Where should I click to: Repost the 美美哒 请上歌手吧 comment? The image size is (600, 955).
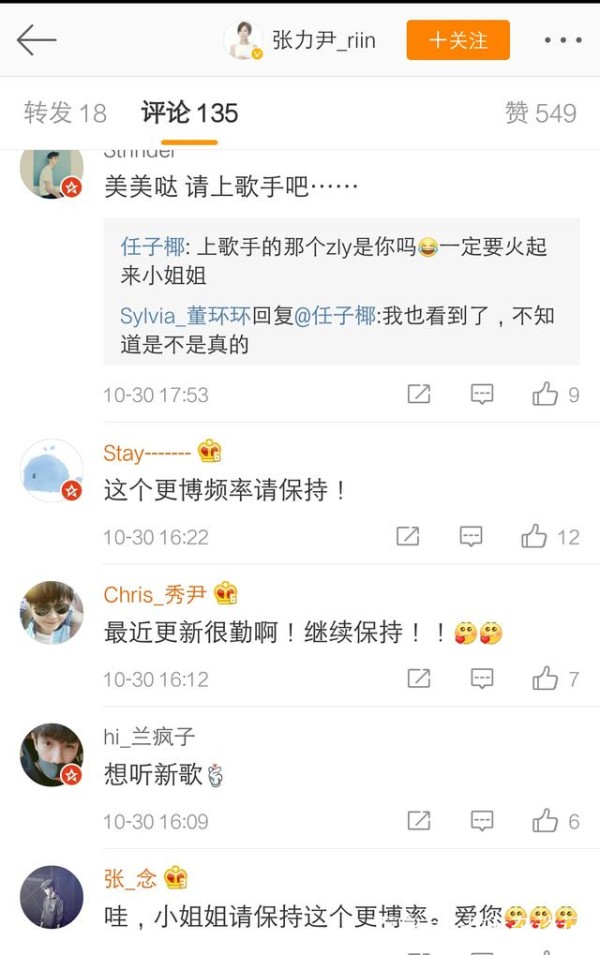[419, 394]
